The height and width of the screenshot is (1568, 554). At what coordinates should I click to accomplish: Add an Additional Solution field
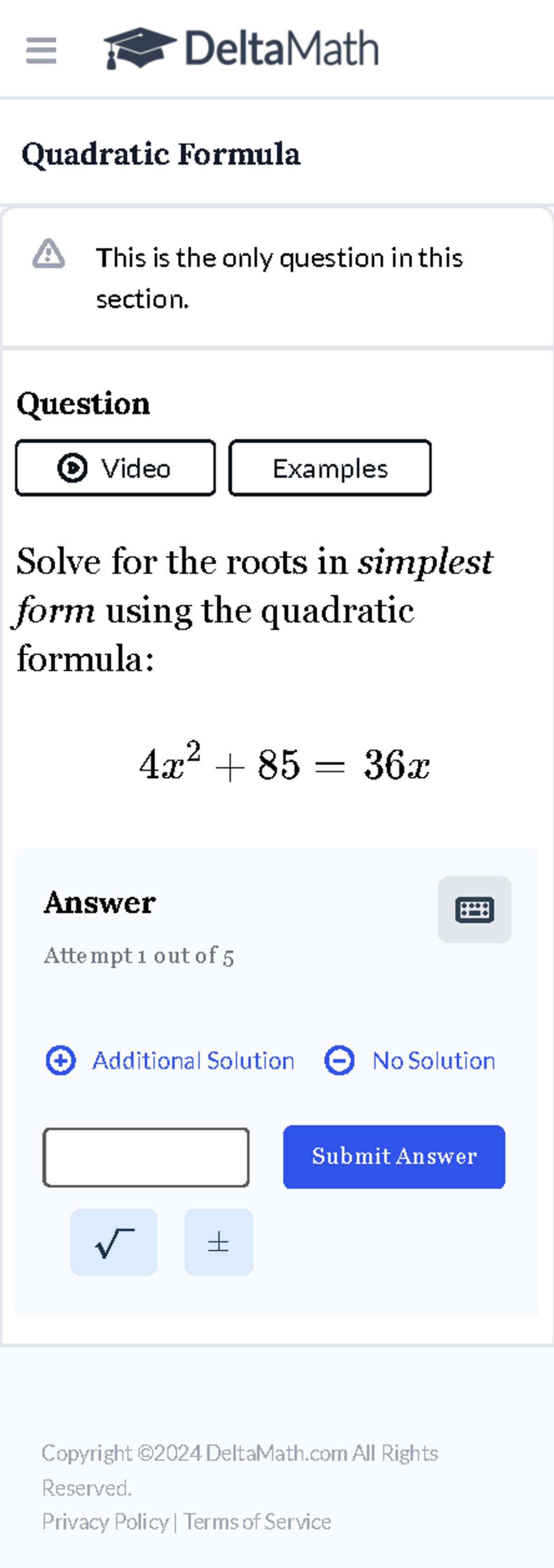tap(193, 1060)
